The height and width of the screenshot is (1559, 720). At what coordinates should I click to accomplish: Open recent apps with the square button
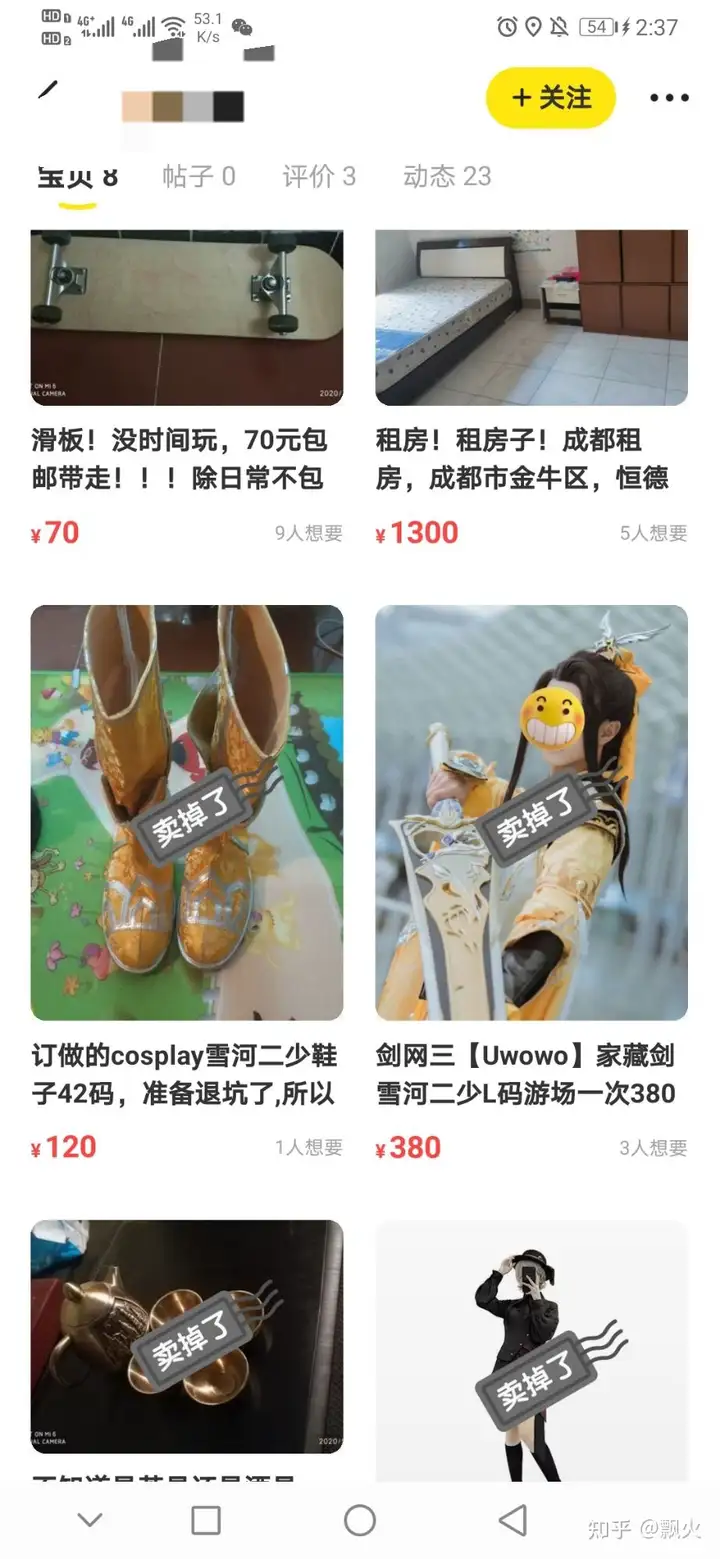coord(206,1520)
